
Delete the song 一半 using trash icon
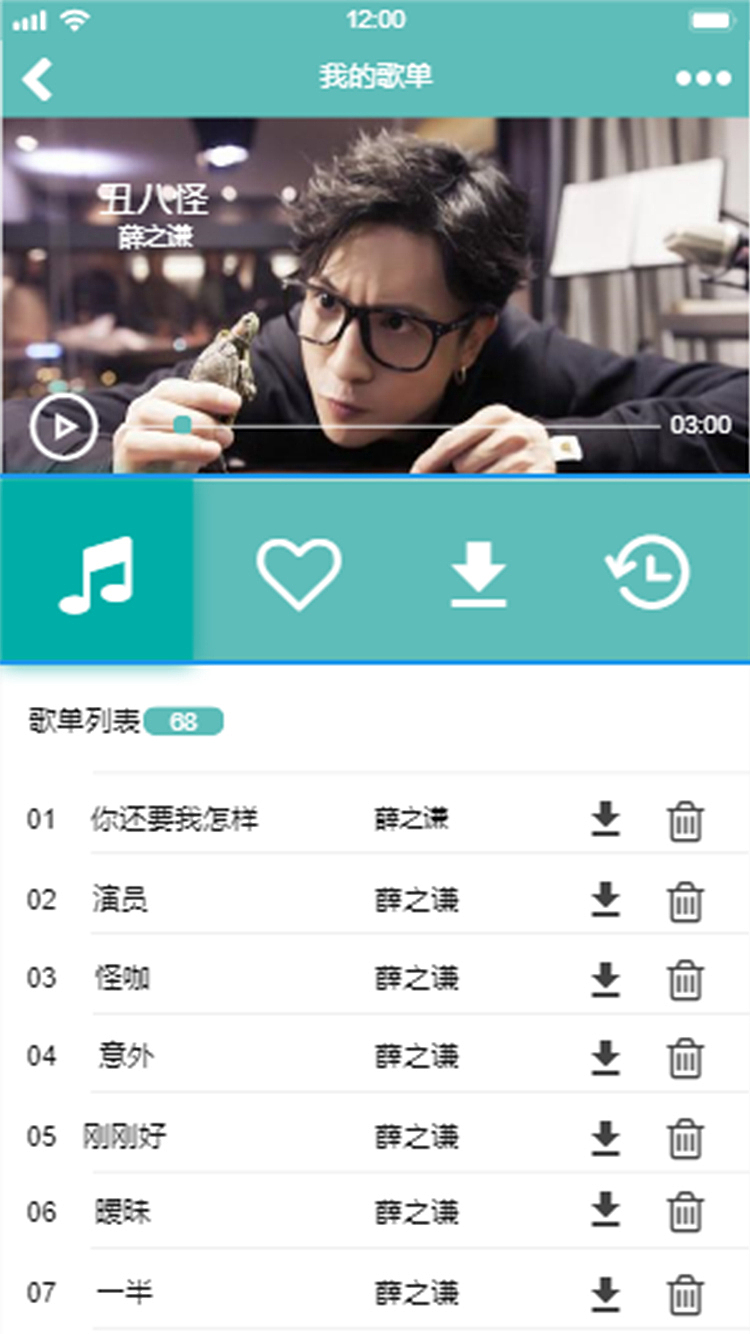tap(686, 1291)
